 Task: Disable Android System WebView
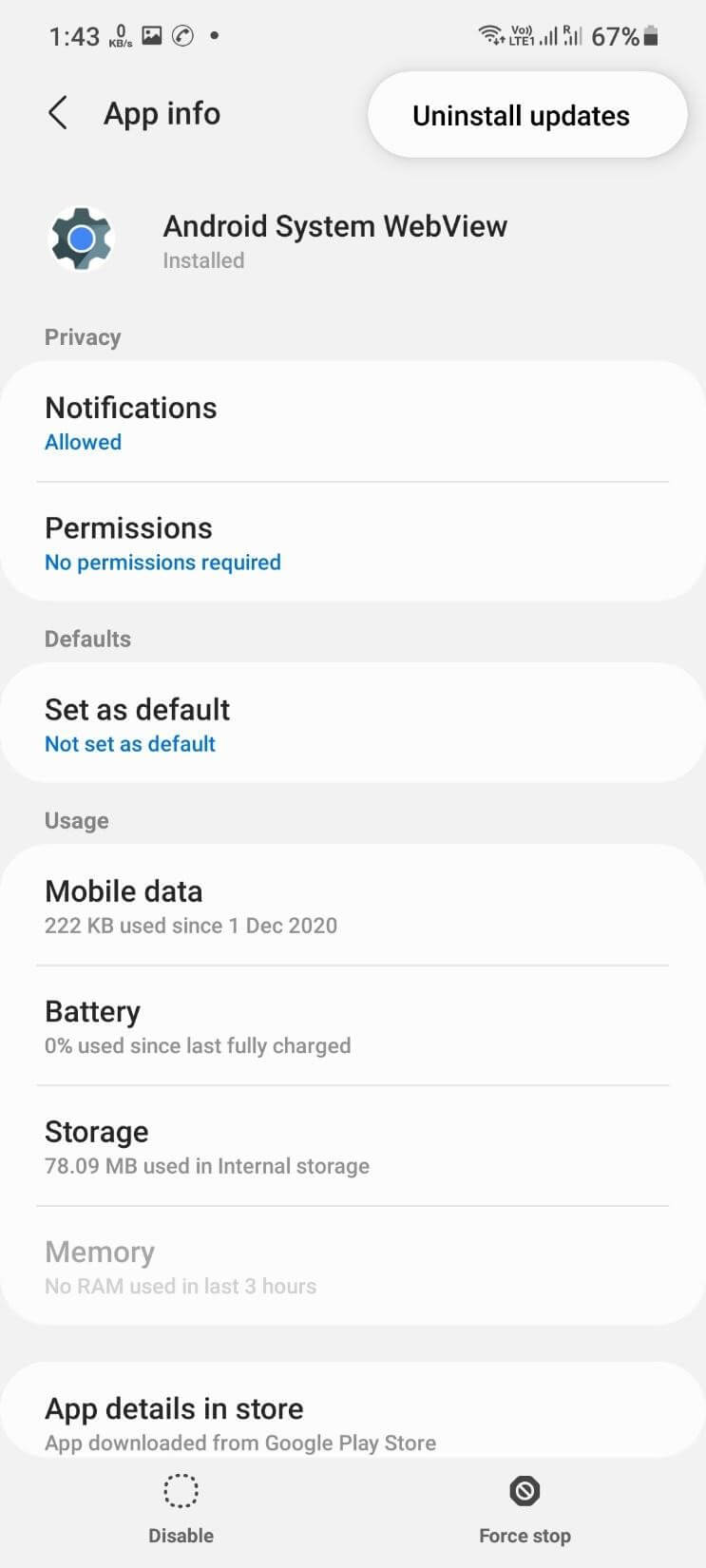(x=181, y=1511)
